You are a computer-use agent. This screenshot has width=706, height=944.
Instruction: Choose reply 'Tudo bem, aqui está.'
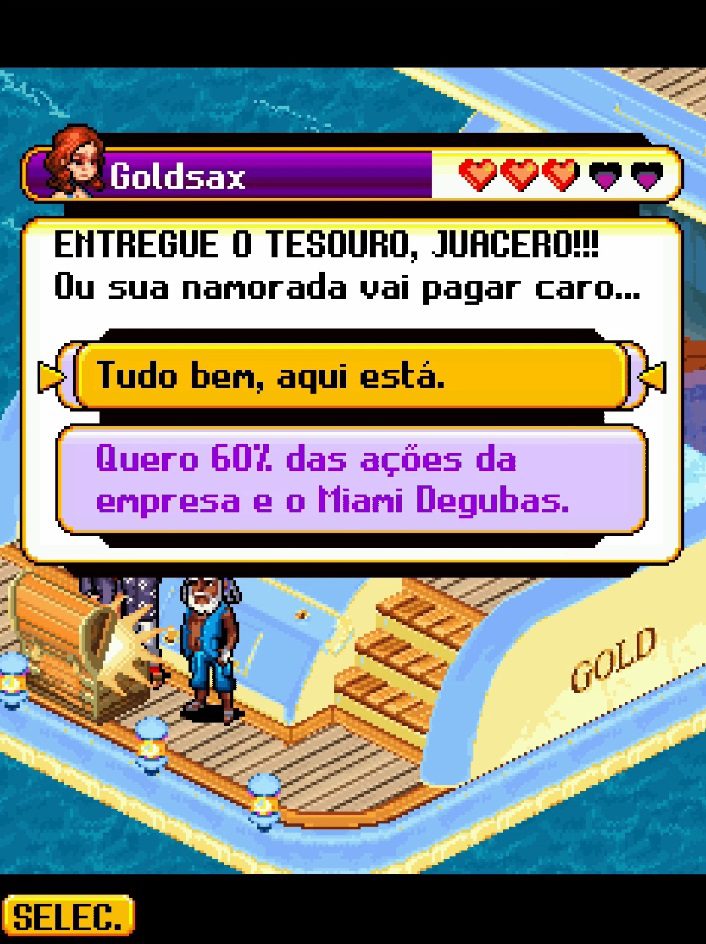350,377
